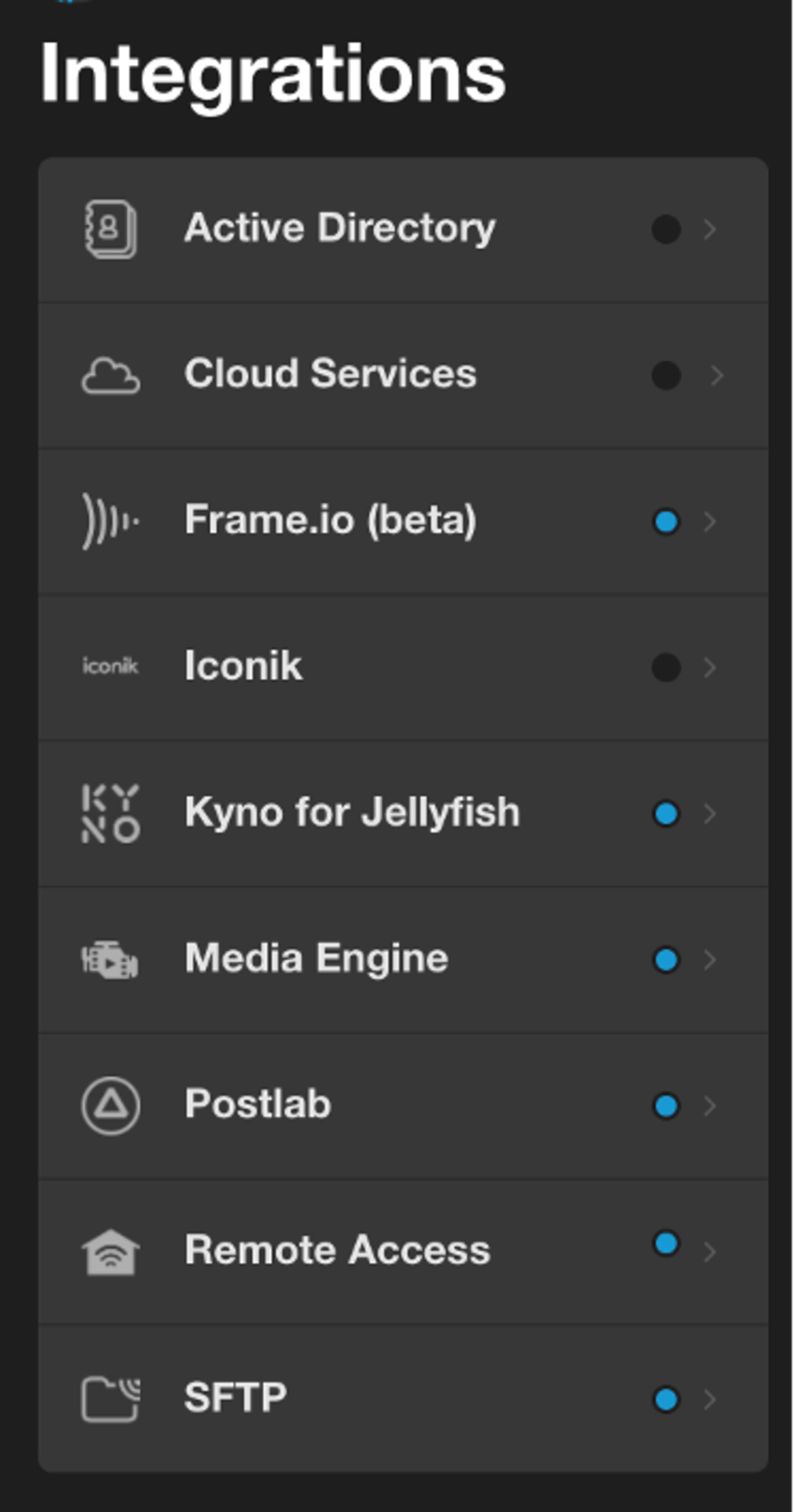Open Kyno for Jellyfish

pos(403,814)
